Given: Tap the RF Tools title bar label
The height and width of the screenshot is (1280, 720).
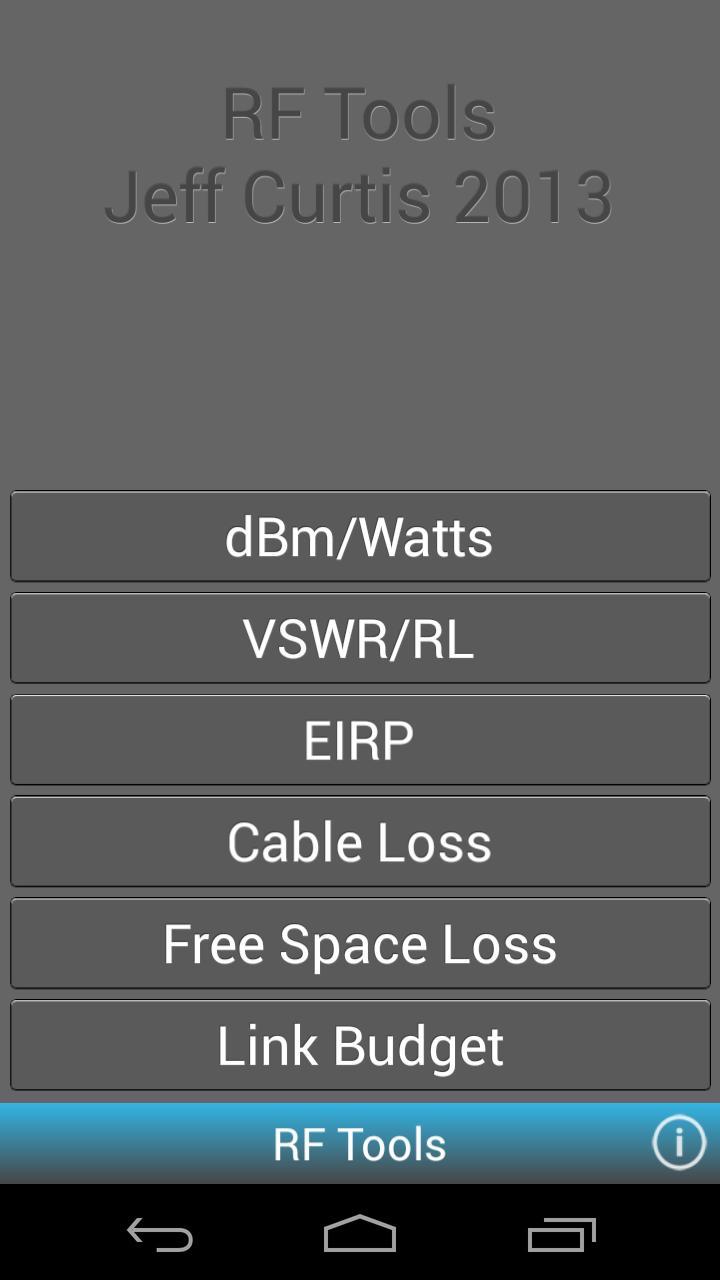Looking at the screenshot, I should [358, 1142].
